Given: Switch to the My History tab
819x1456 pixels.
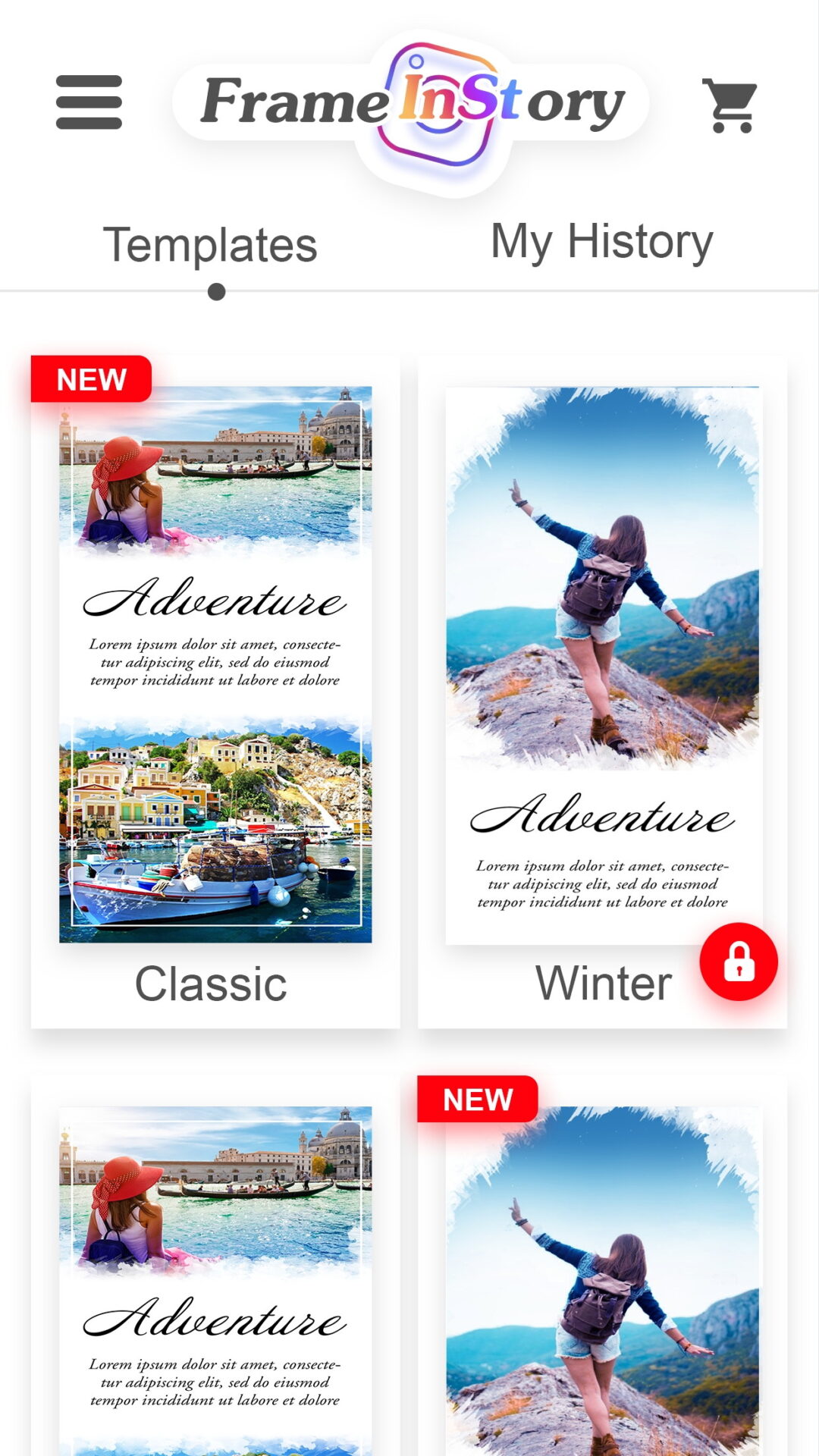Looking at the screenshot, I should 601,243.
